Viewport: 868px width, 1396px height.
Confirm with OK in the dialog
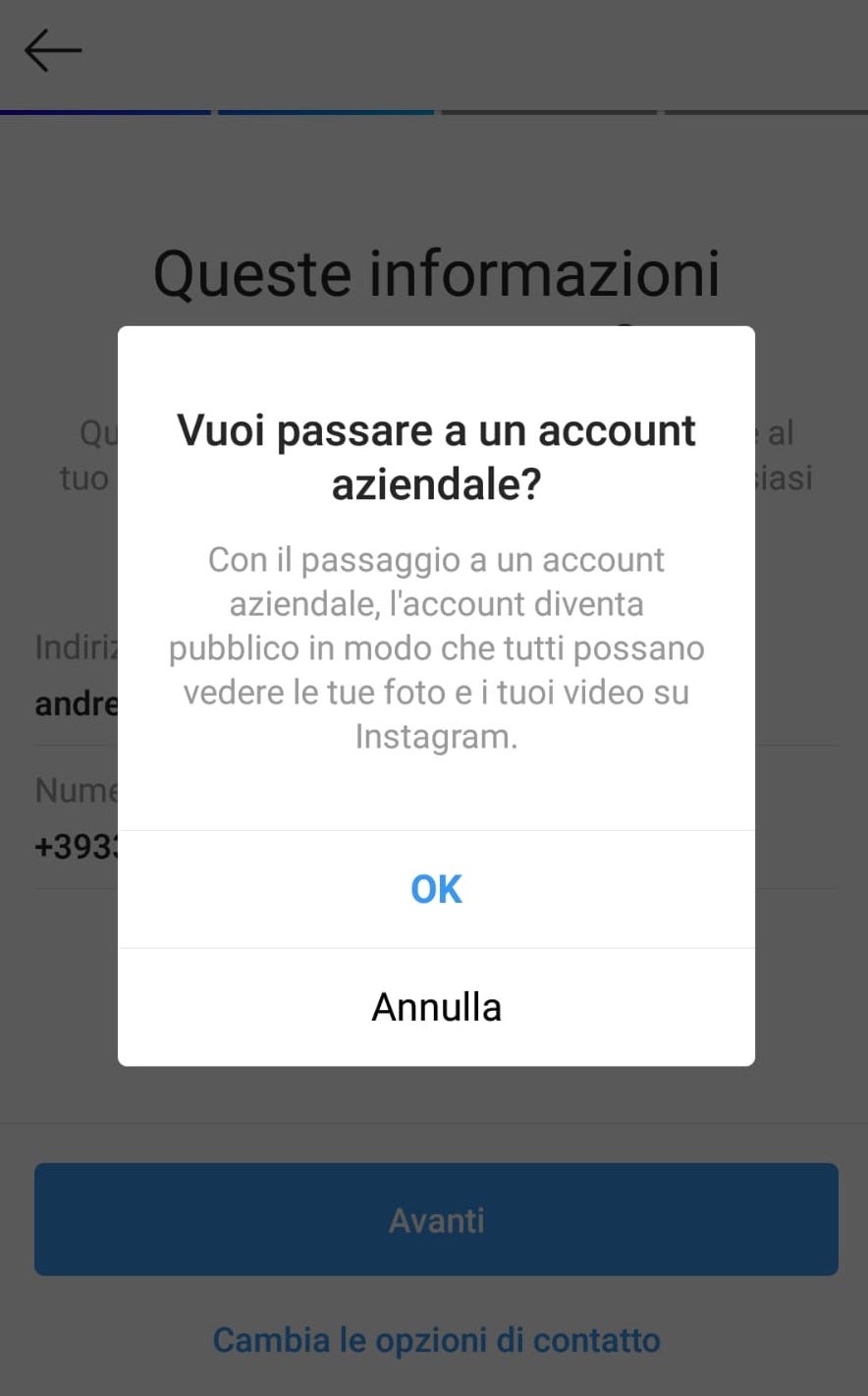[436, 889]
